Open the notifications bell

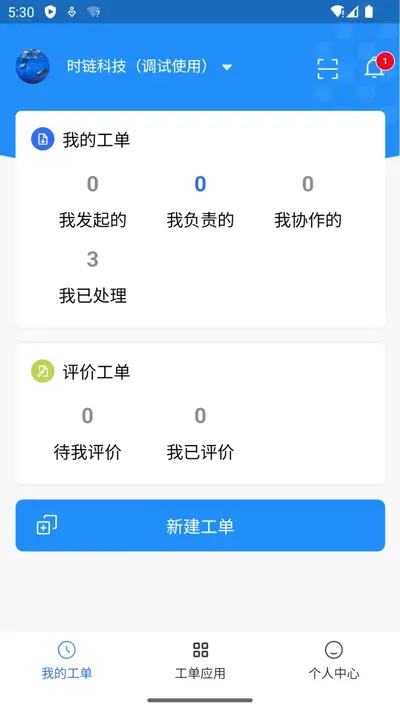[377, 67]
